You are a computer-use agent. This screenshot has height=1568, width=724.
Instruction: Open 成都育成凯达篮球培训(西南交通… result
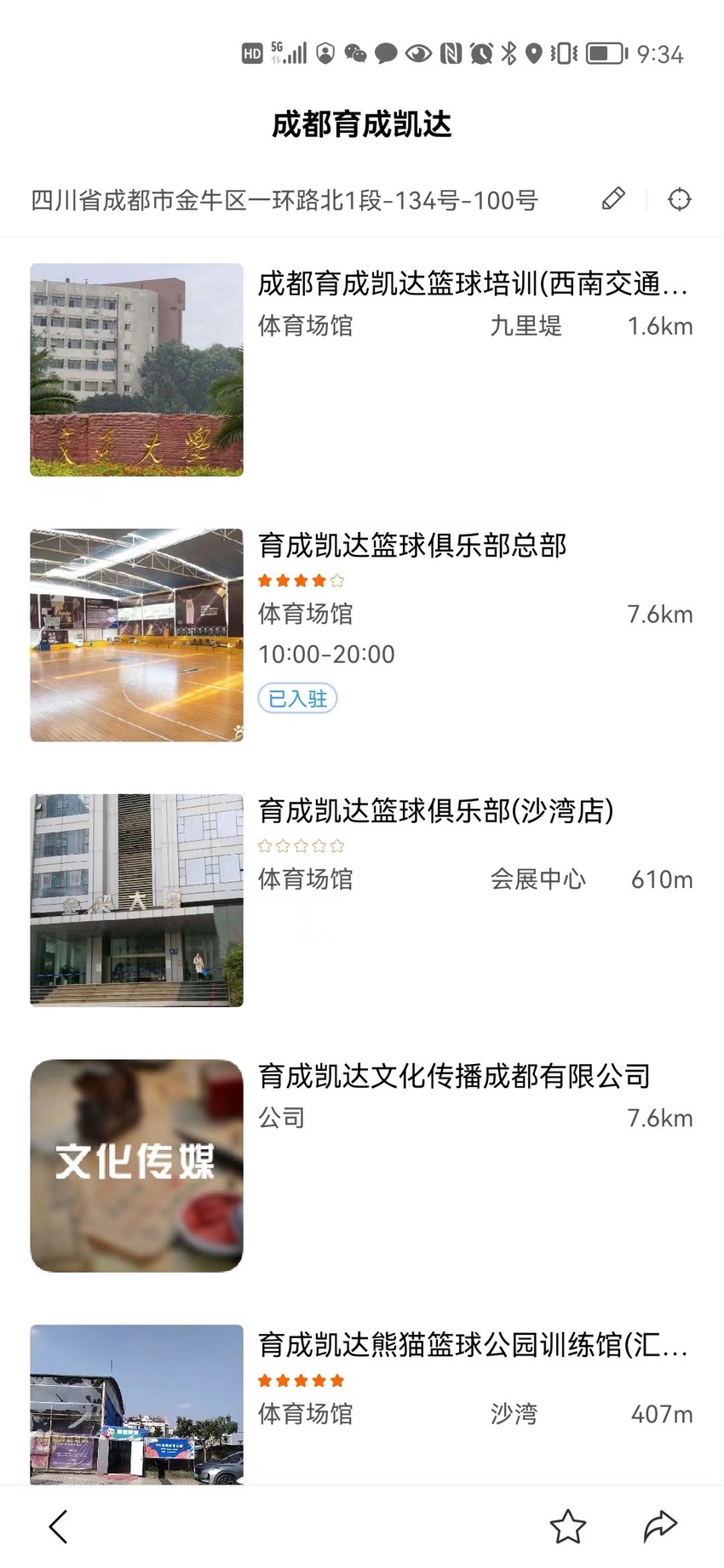click(362, 369)
